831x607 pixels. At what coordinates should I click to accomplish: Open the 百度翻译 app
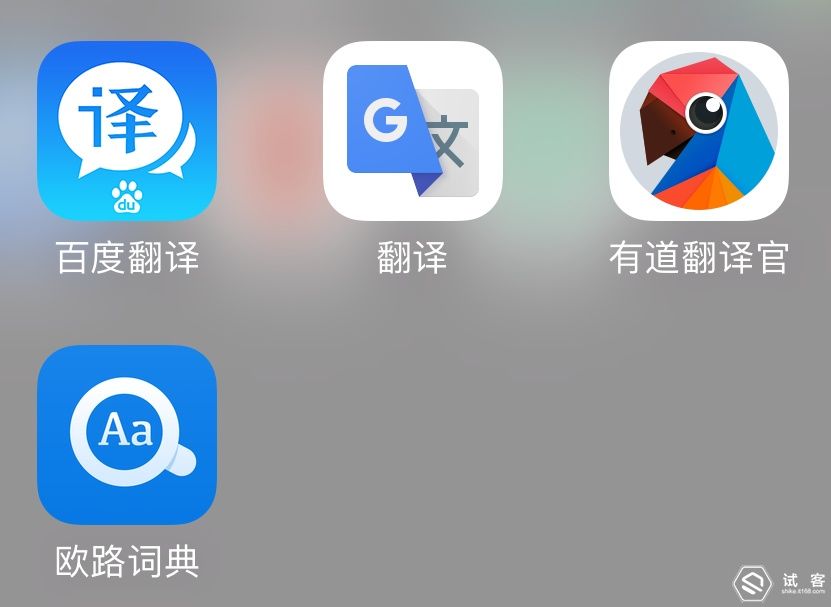click(x=127, y=131)
